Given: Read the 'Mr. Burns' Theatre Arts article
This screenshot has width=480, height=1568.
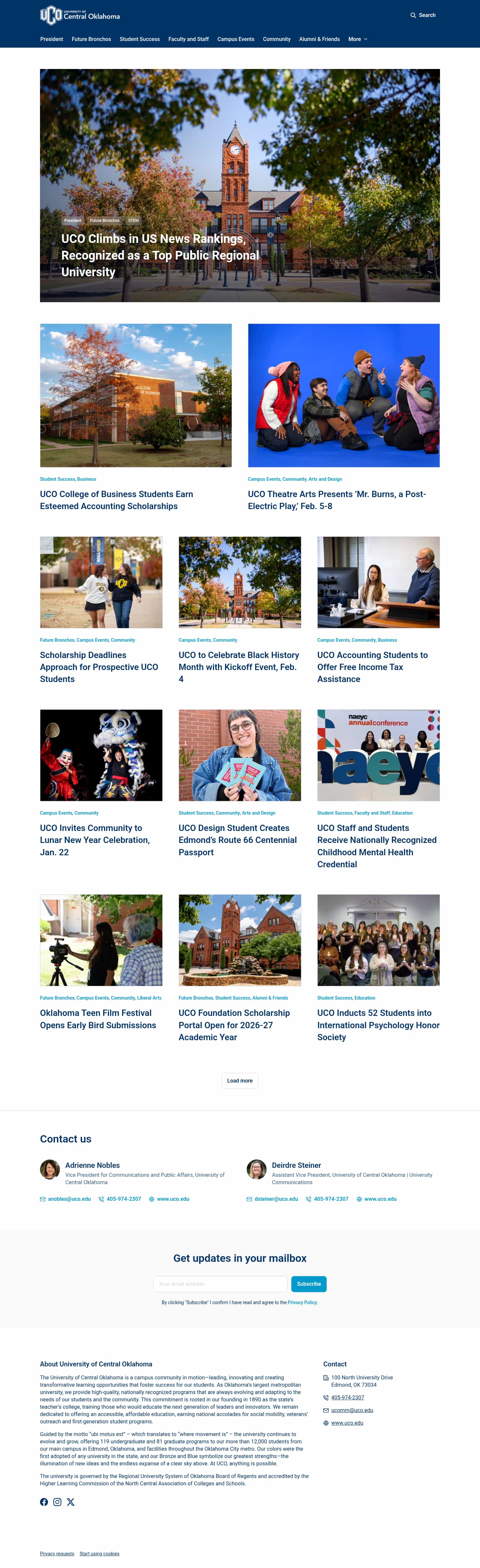Looking at the screenshot, I should (x=336, y=500).
